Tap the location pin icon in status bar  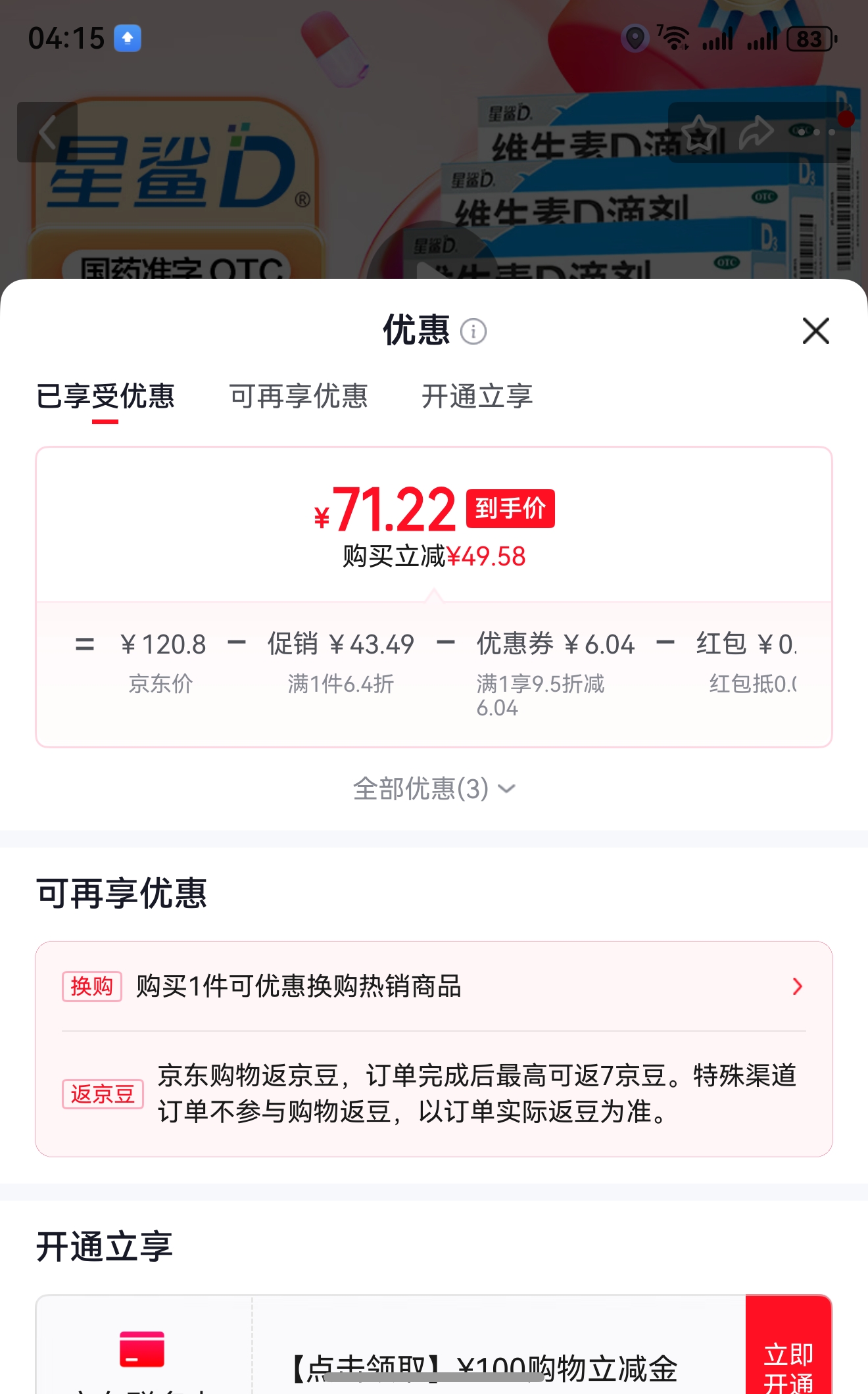(x=634, y=39)
